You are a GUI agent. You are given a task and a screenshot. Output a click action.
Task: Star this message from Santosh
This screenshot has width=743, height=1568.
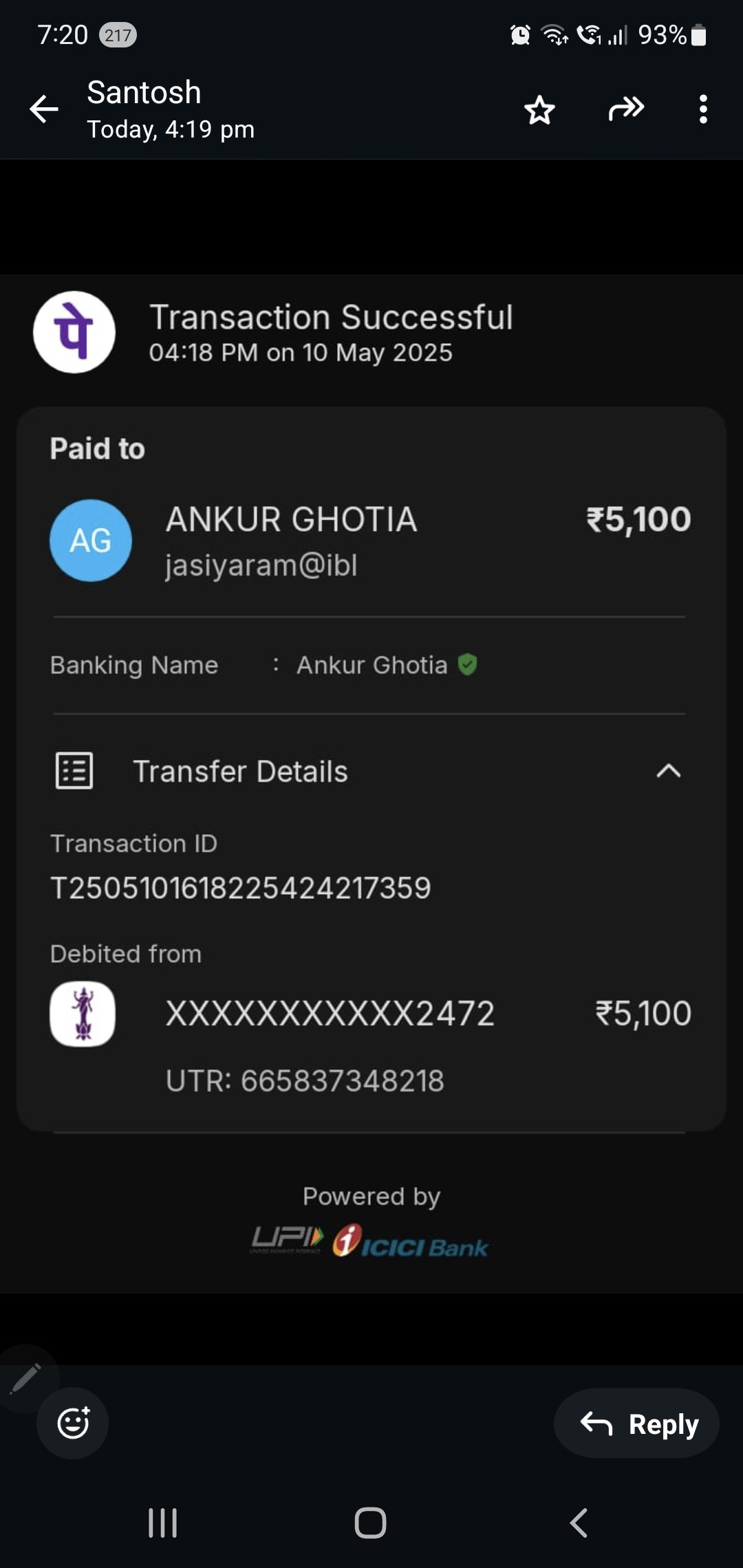[x=539, y=109]
